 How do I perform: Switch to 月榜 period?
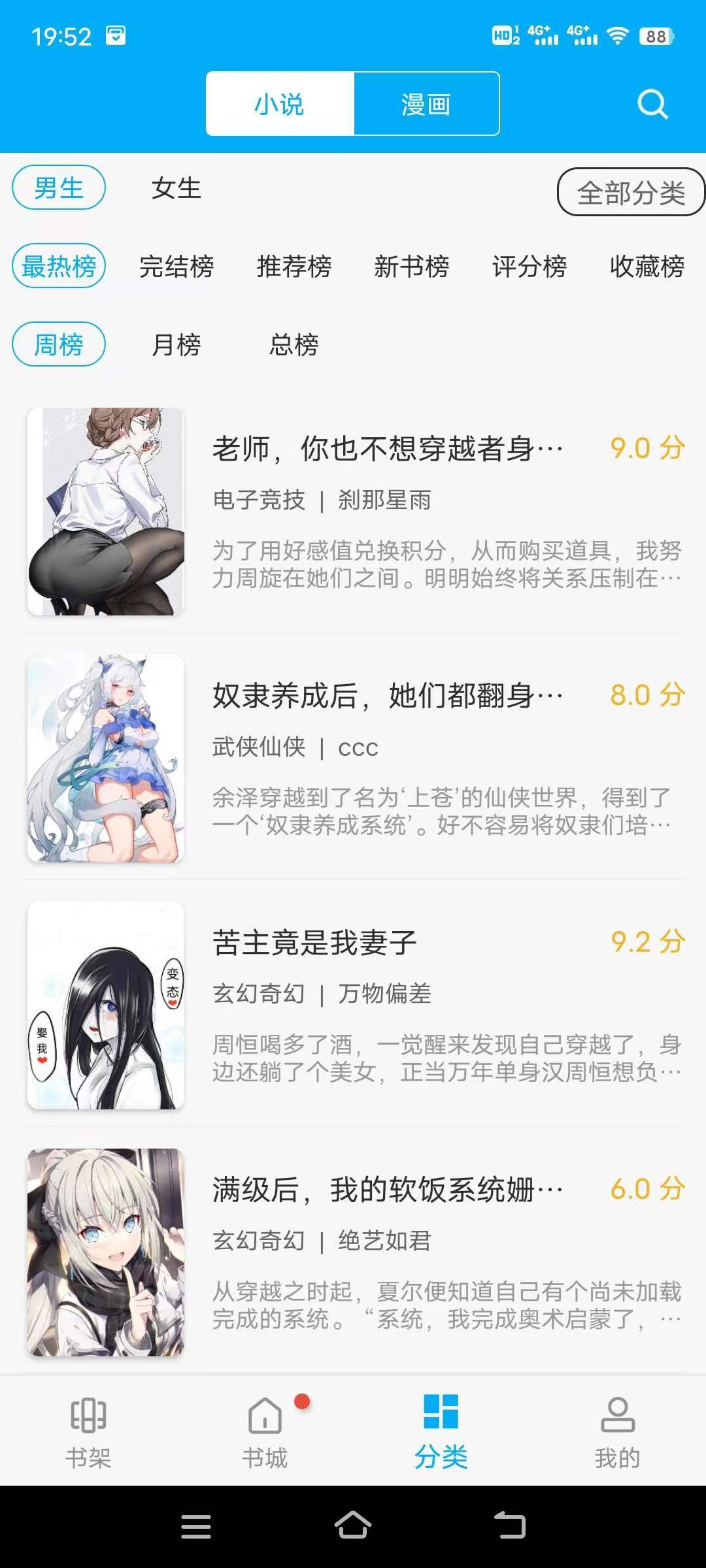click(x=176, y=344)
